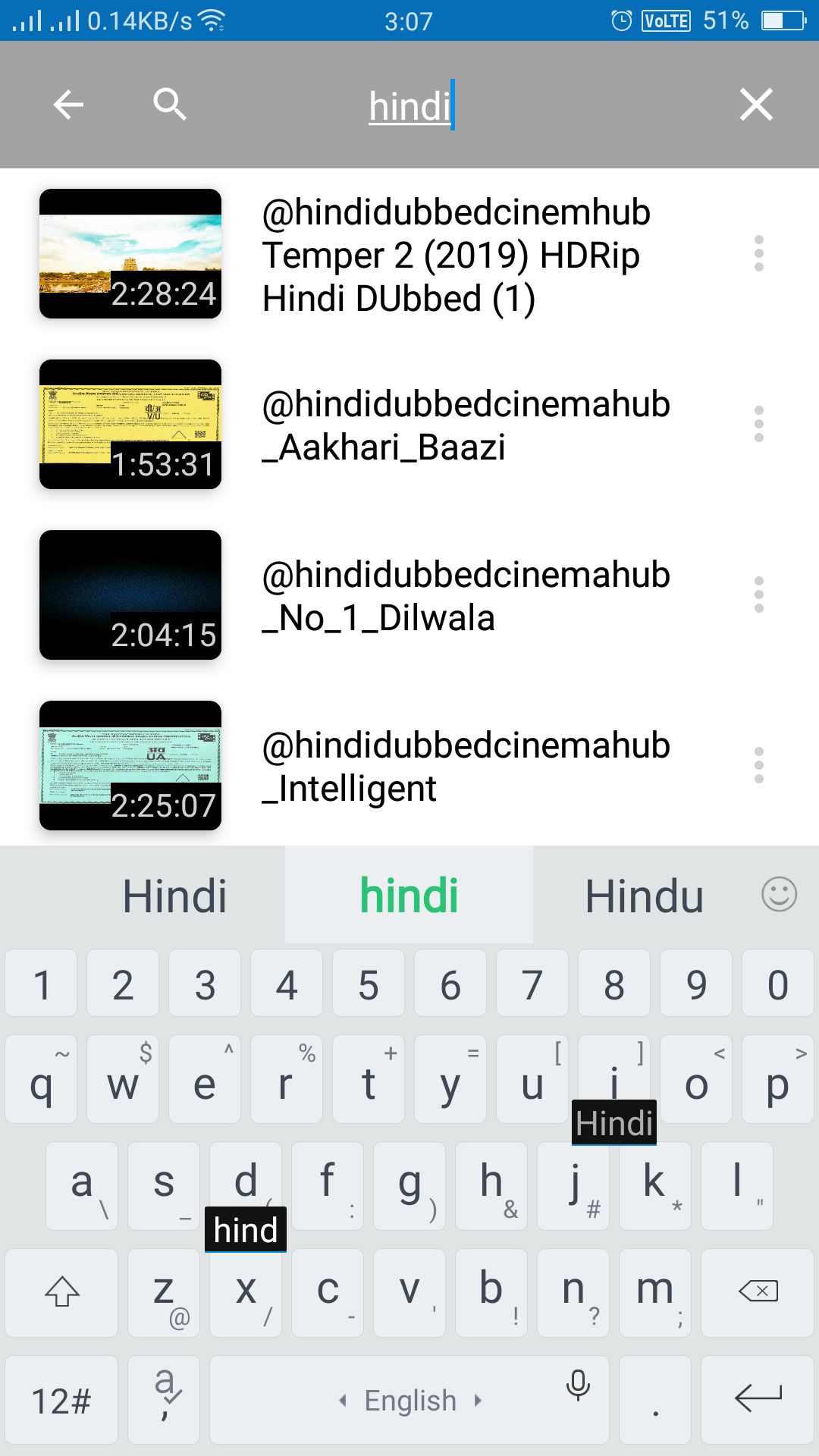Hit the return key on keyboard

pos(758,1399)
